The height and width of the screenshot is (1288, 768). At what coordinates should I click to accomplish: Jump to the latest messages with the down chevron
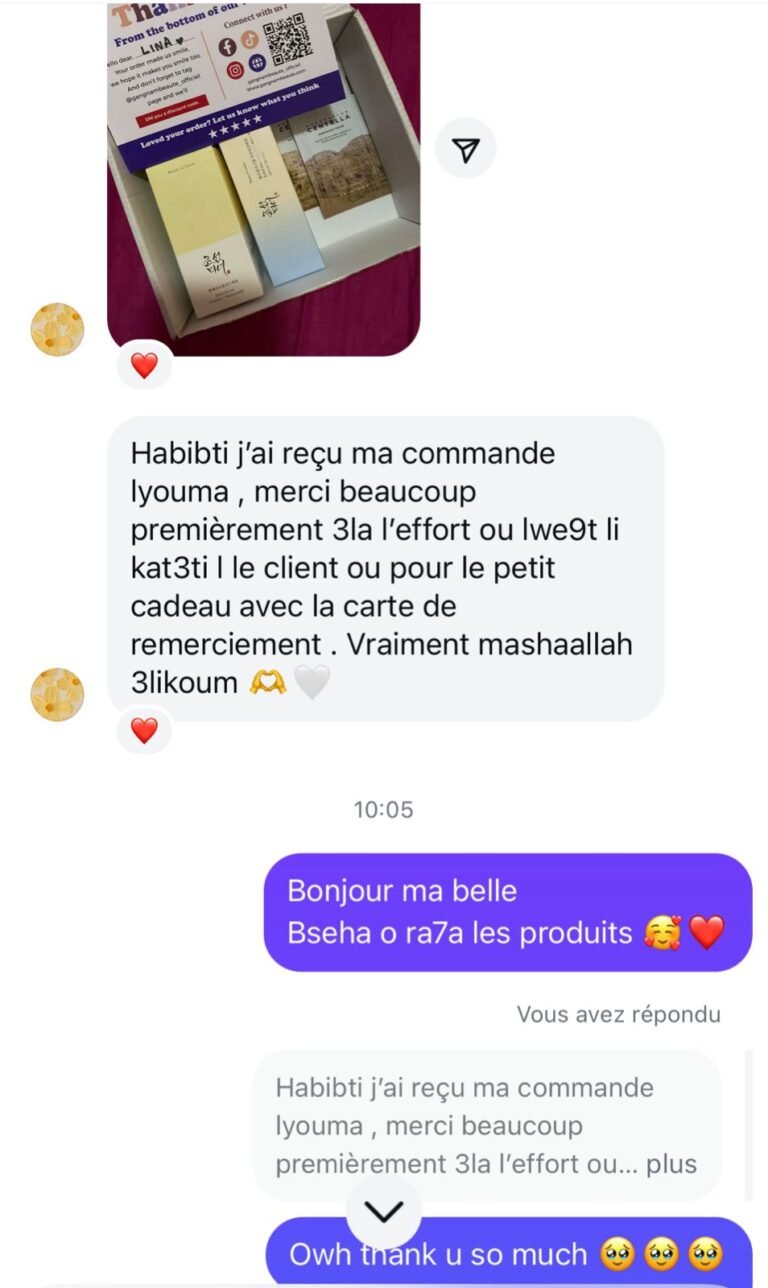coord(385,1212)
